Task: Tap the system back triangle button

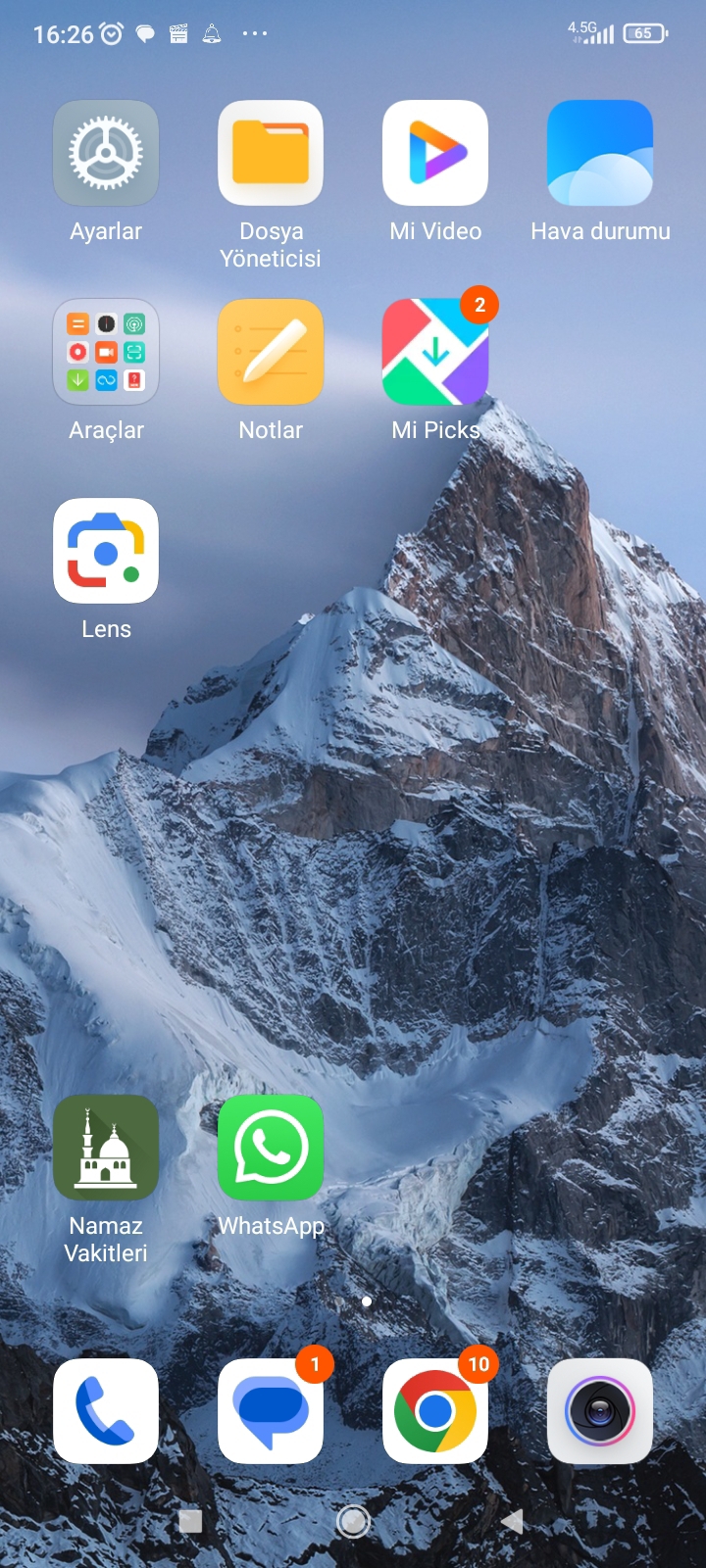Action: 512,1521
